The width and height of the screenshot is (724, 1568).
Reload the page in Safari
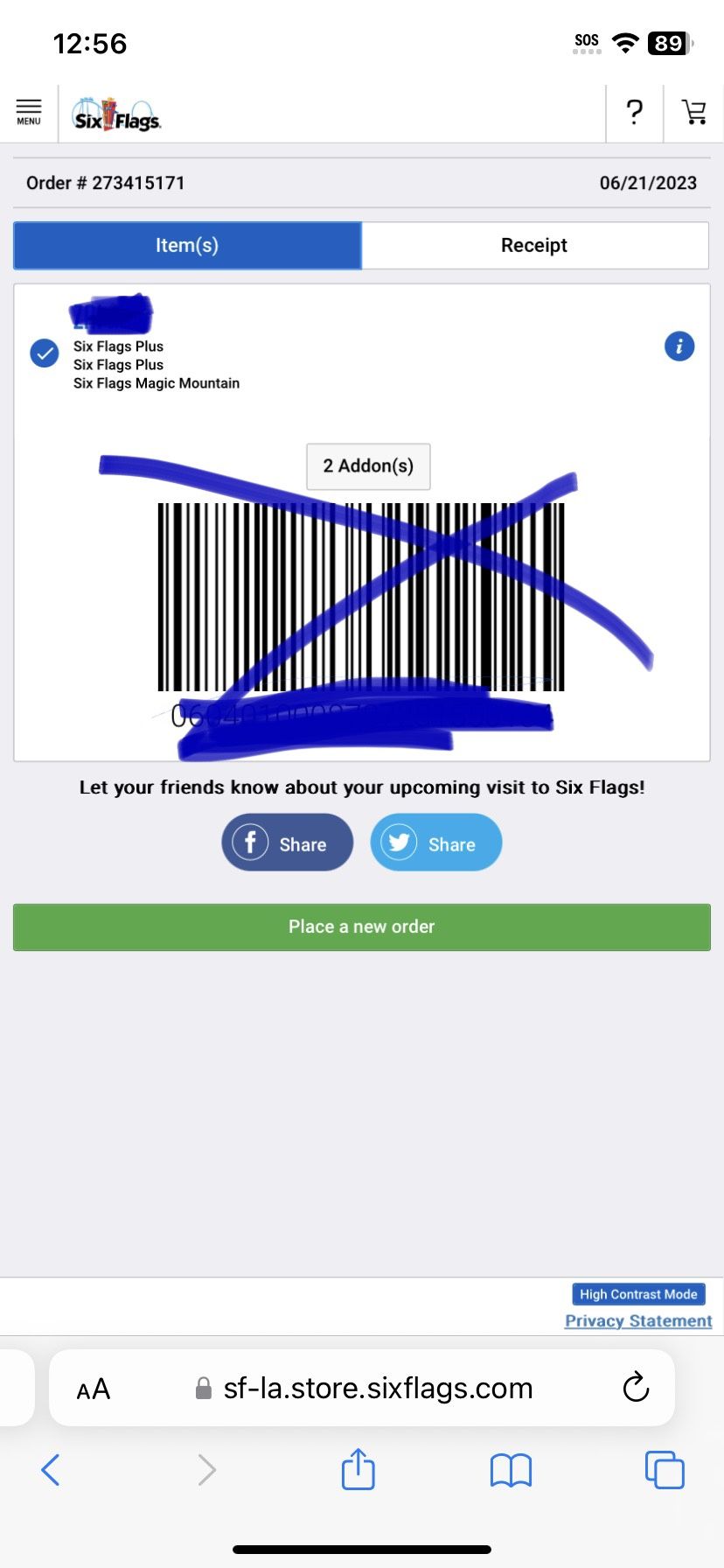point(636,1388)
